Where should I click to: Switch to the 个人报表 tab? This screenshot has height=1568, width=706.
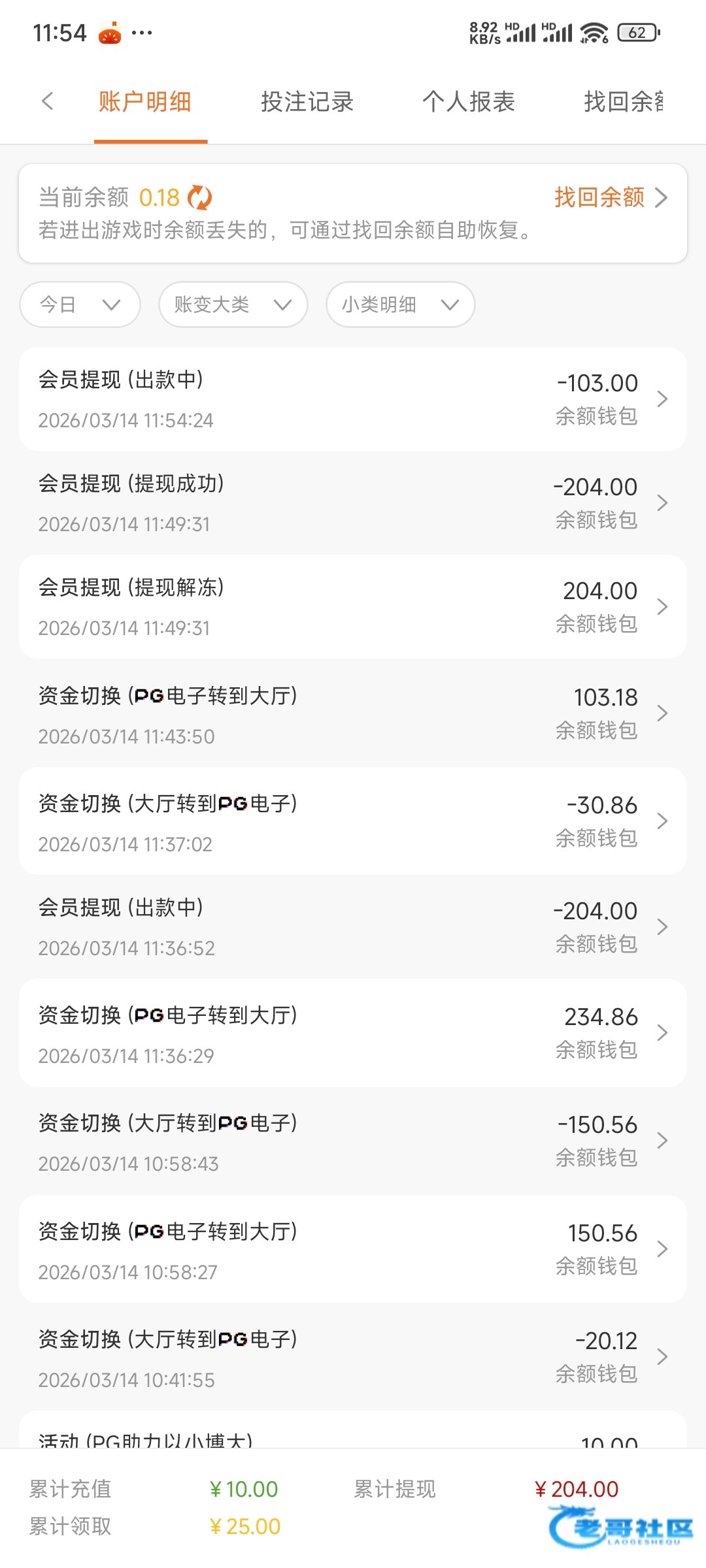click(469, 102)
